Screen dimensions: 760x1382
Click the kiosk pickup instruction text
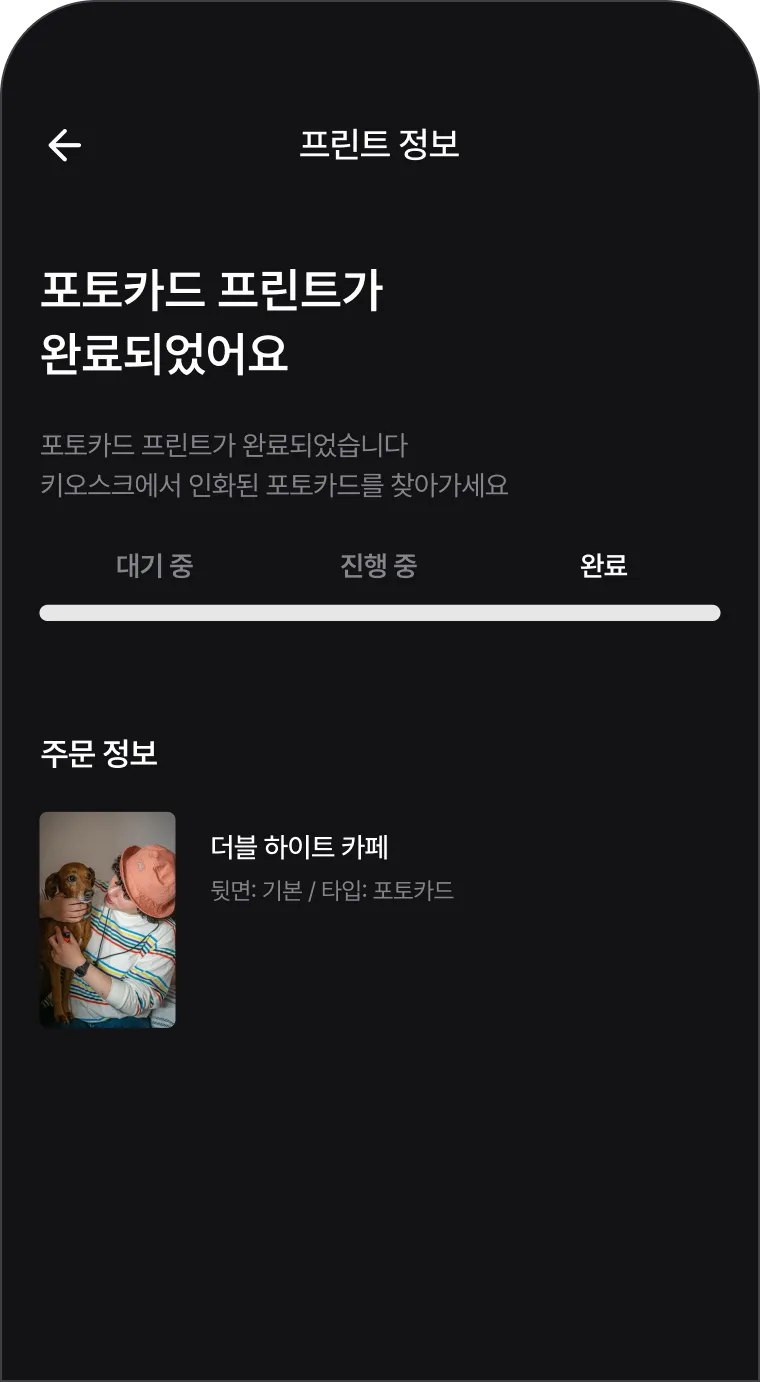point(275,485)
